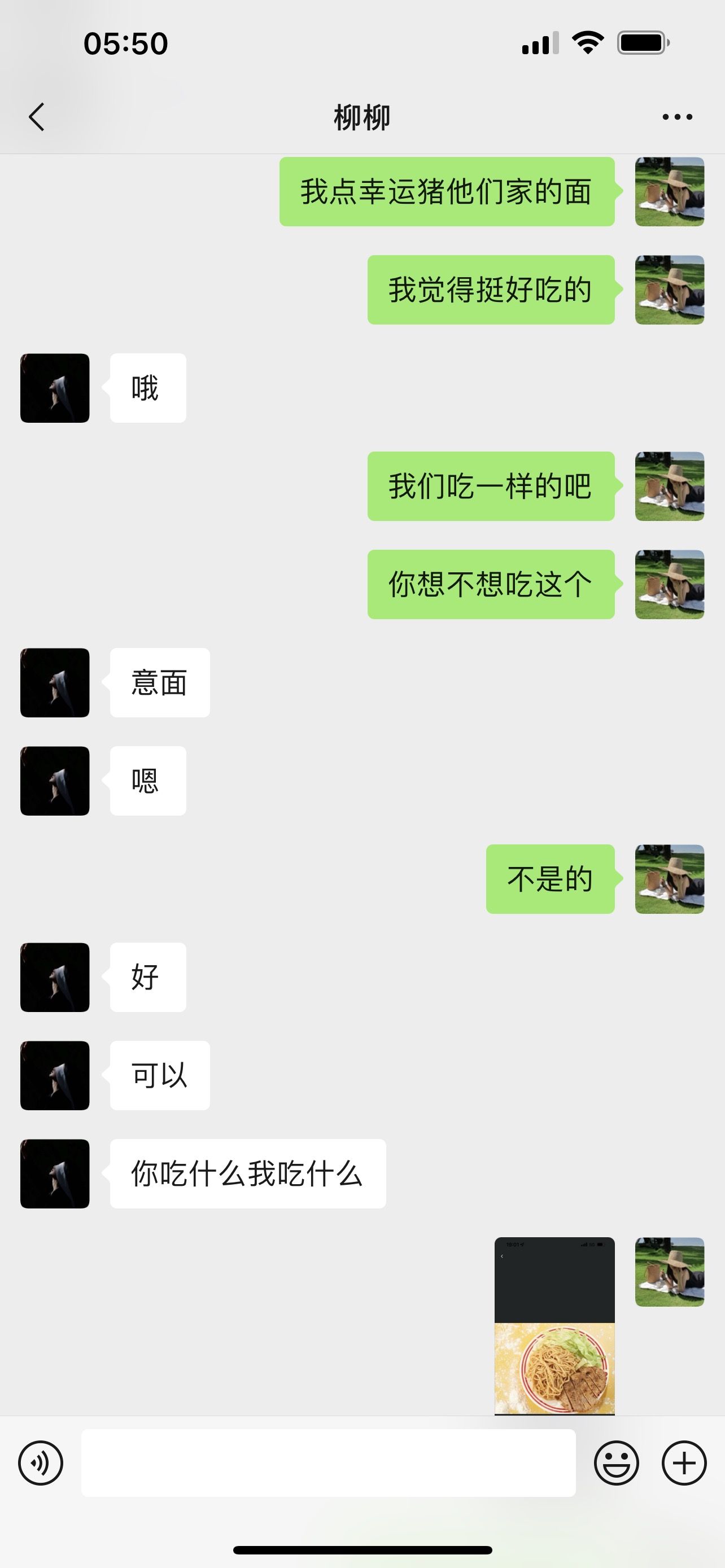Open the plus attachments menu
Viewport: 725px width, 1568px height.
[684, 1462]
